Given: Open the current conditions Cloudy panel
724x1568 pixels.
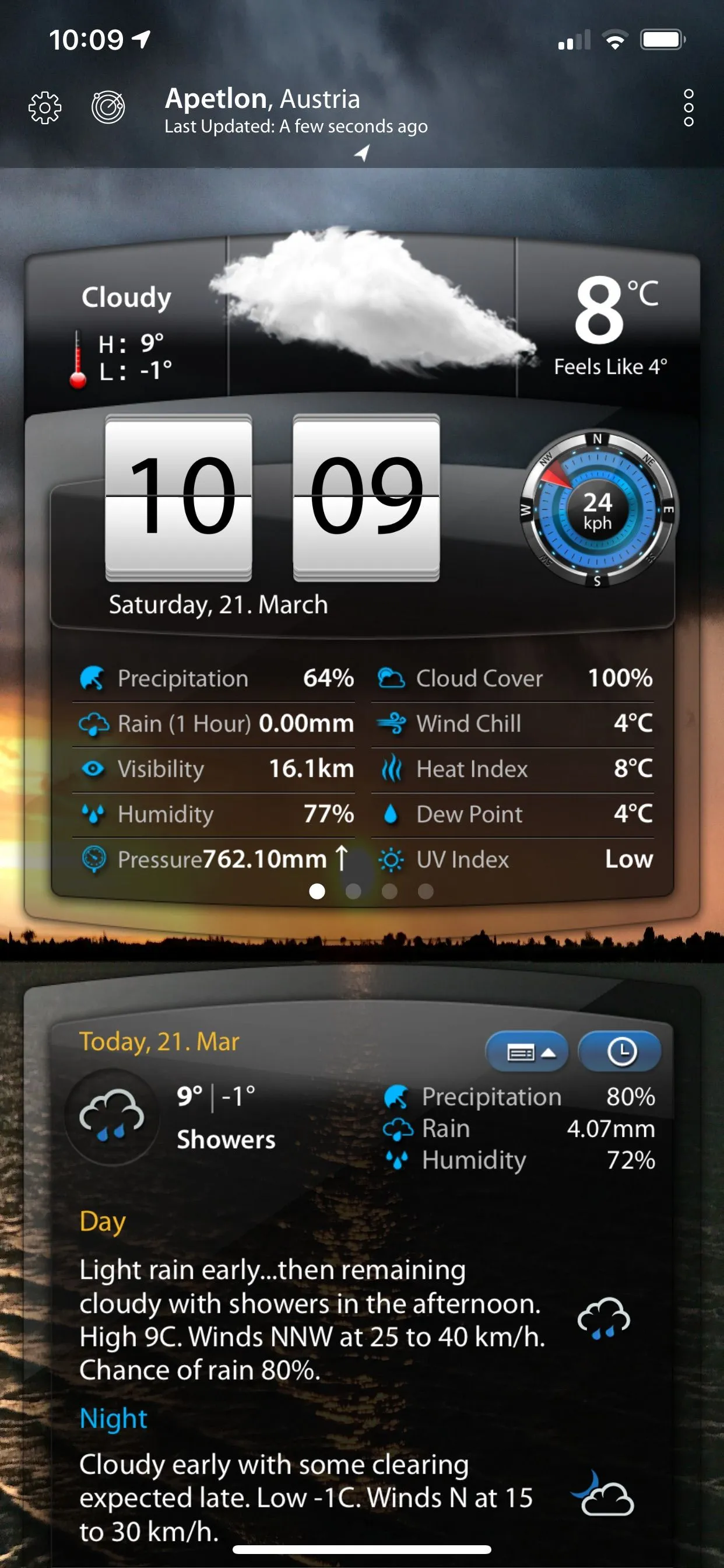Looking at the screenshot, I should click(x=126, y=323).
